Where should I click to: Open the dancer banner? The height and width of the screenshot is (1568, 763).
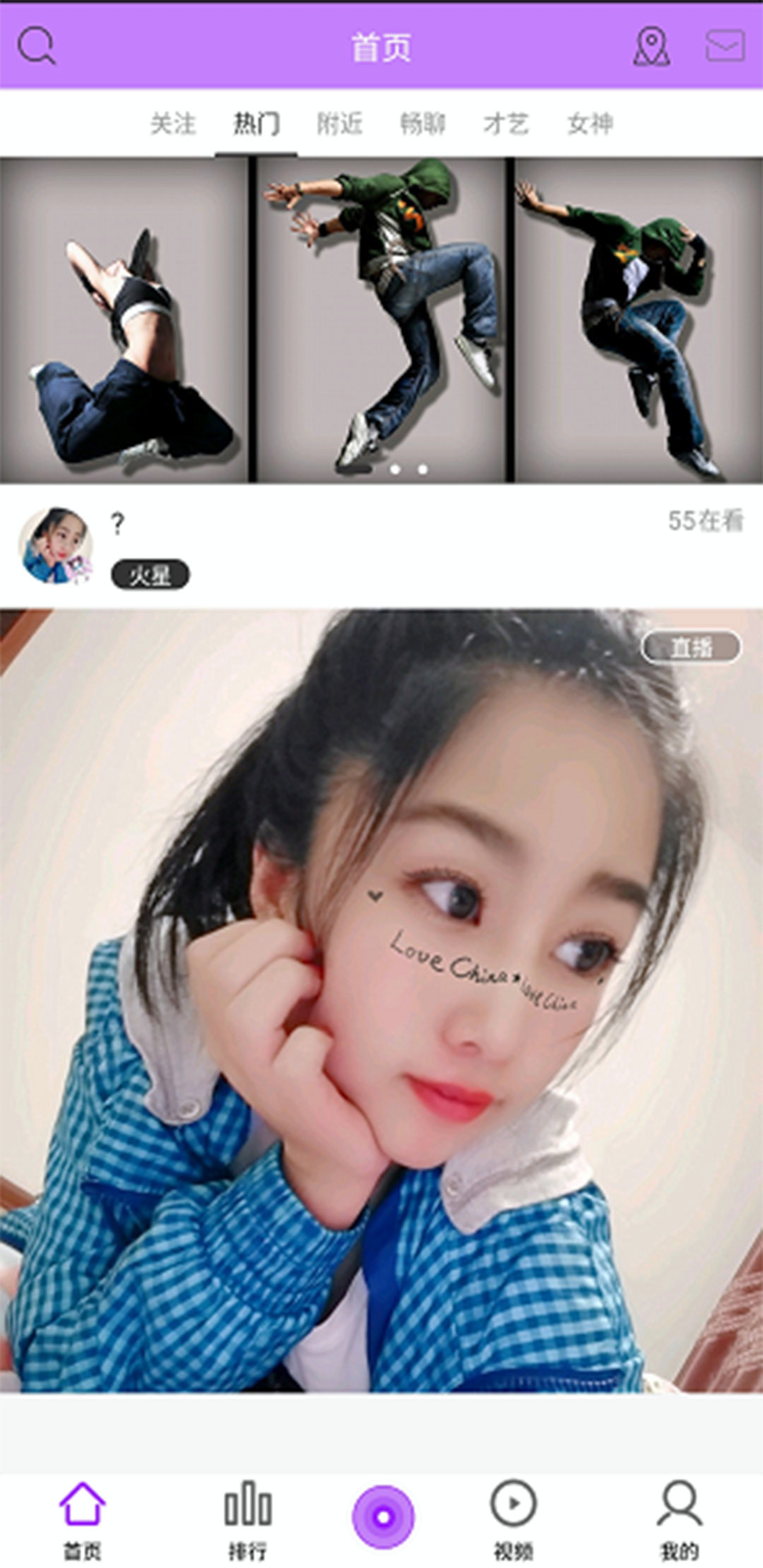coord(381,319)
